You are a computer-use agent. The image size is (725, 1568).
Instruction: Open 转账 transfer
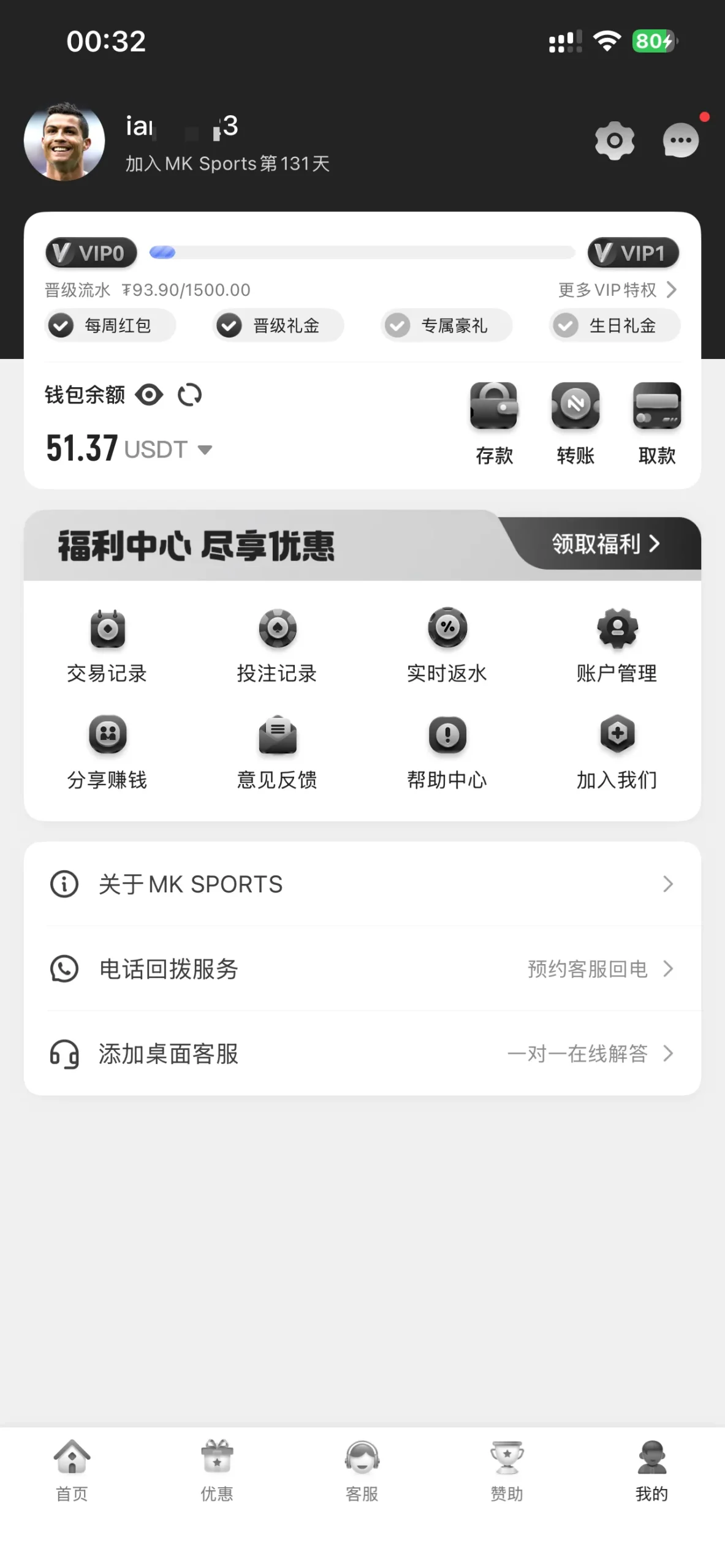575,423
